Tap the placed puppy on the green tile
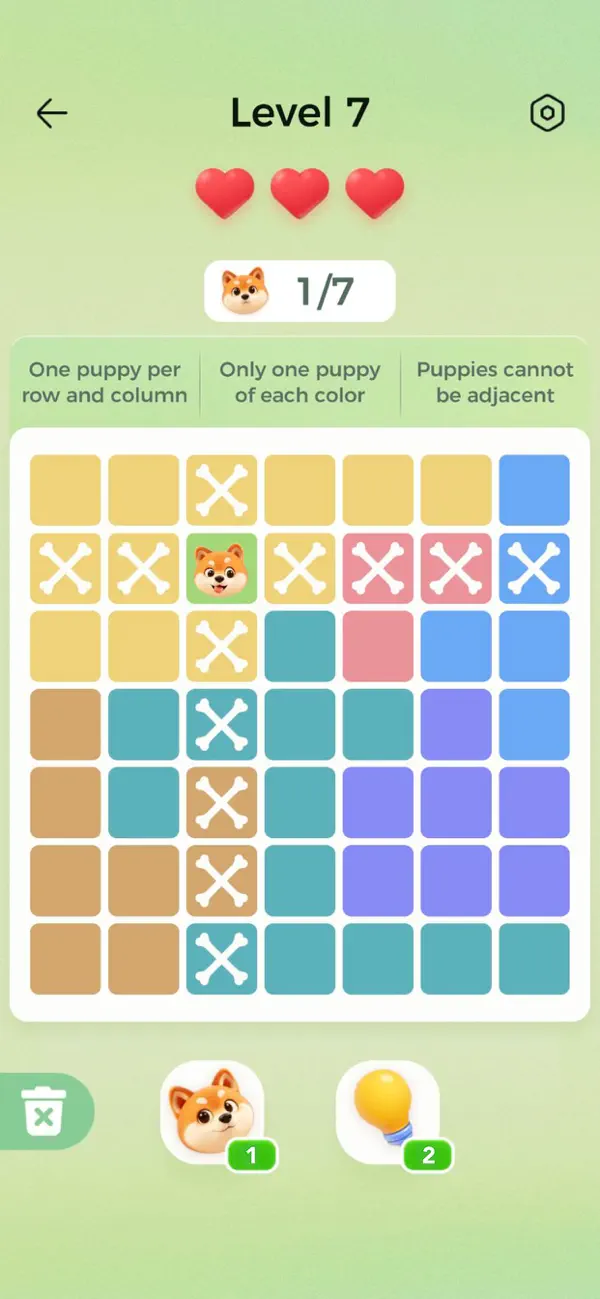 [x=221, y=568]
